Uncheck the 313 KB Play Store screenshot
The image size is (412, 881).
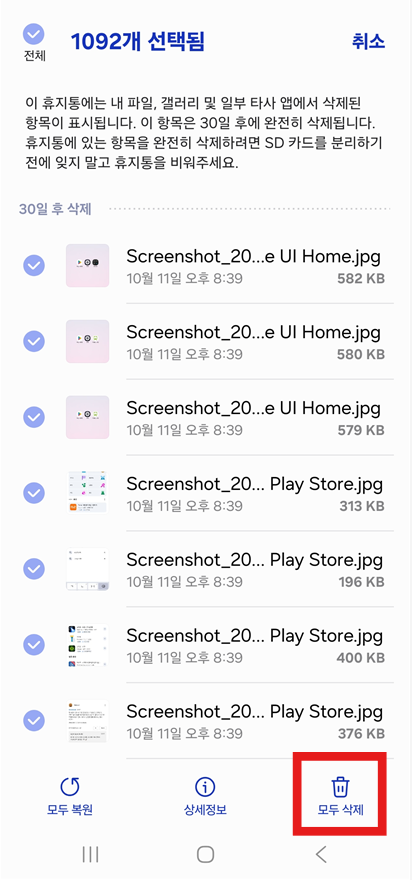[x=34, y=493]
